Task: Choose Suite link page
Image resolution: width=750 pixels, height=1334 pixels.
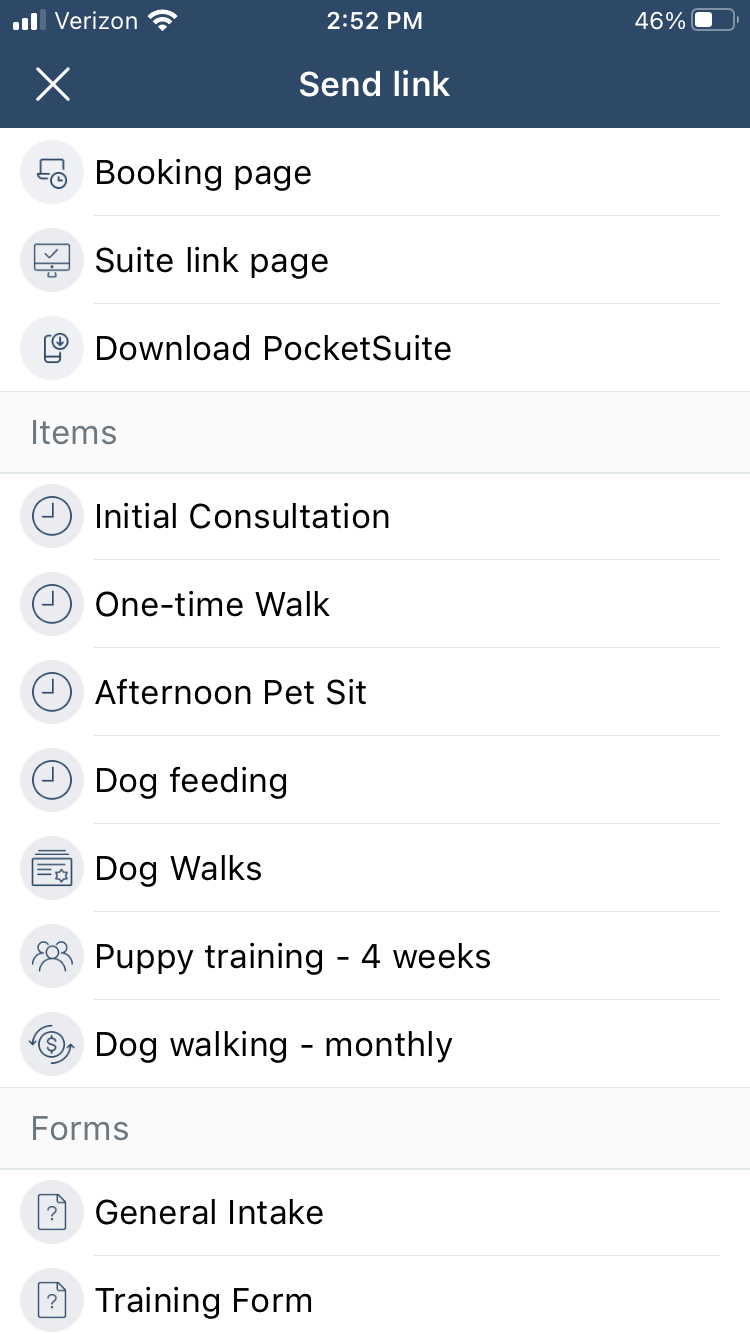Action: pyautogui.click(x=375, y=260)
